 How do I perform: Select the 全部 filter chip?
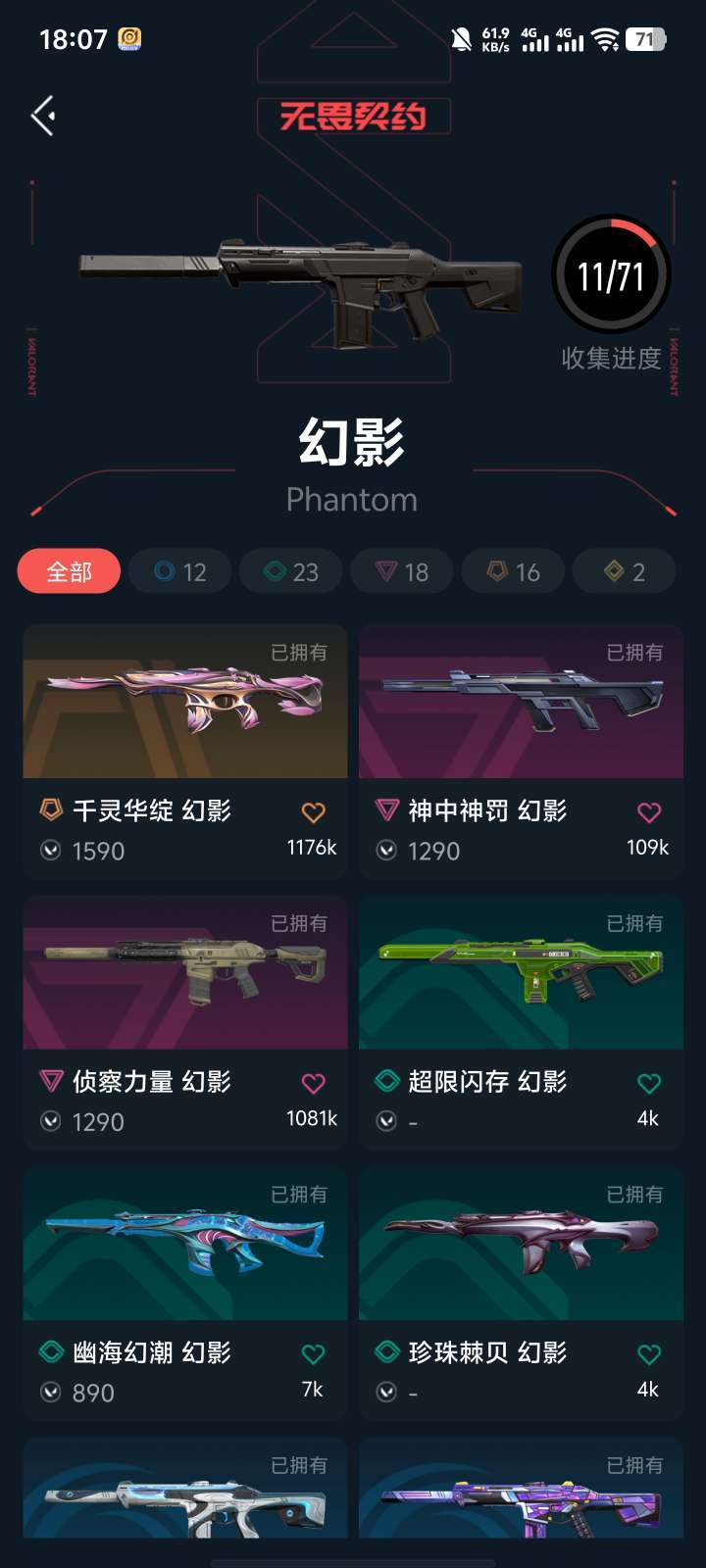coord(69,571)
